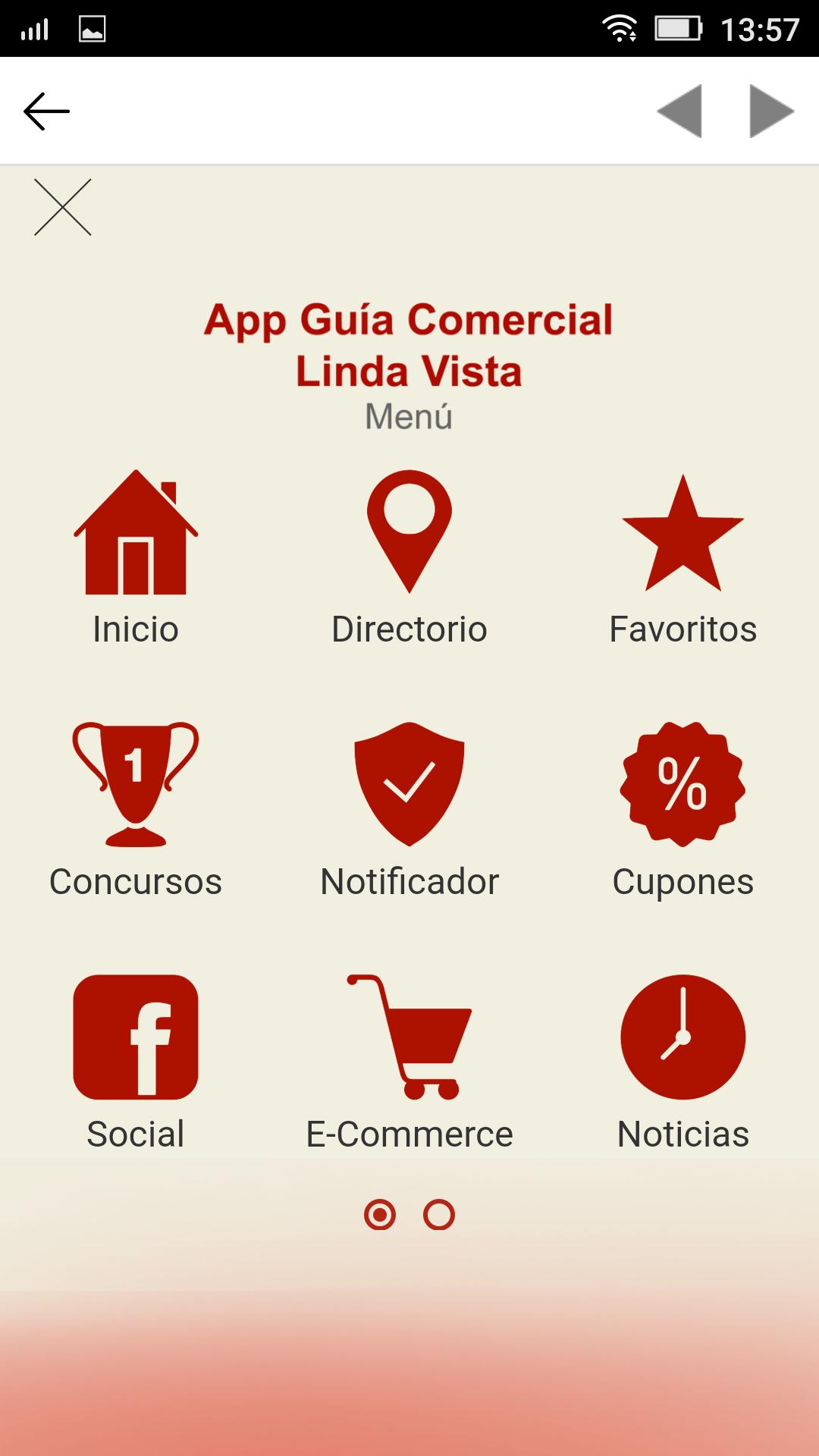The image size is (819, 1456).
Task: Open the Directorio section
Action: tap(409, 559)
